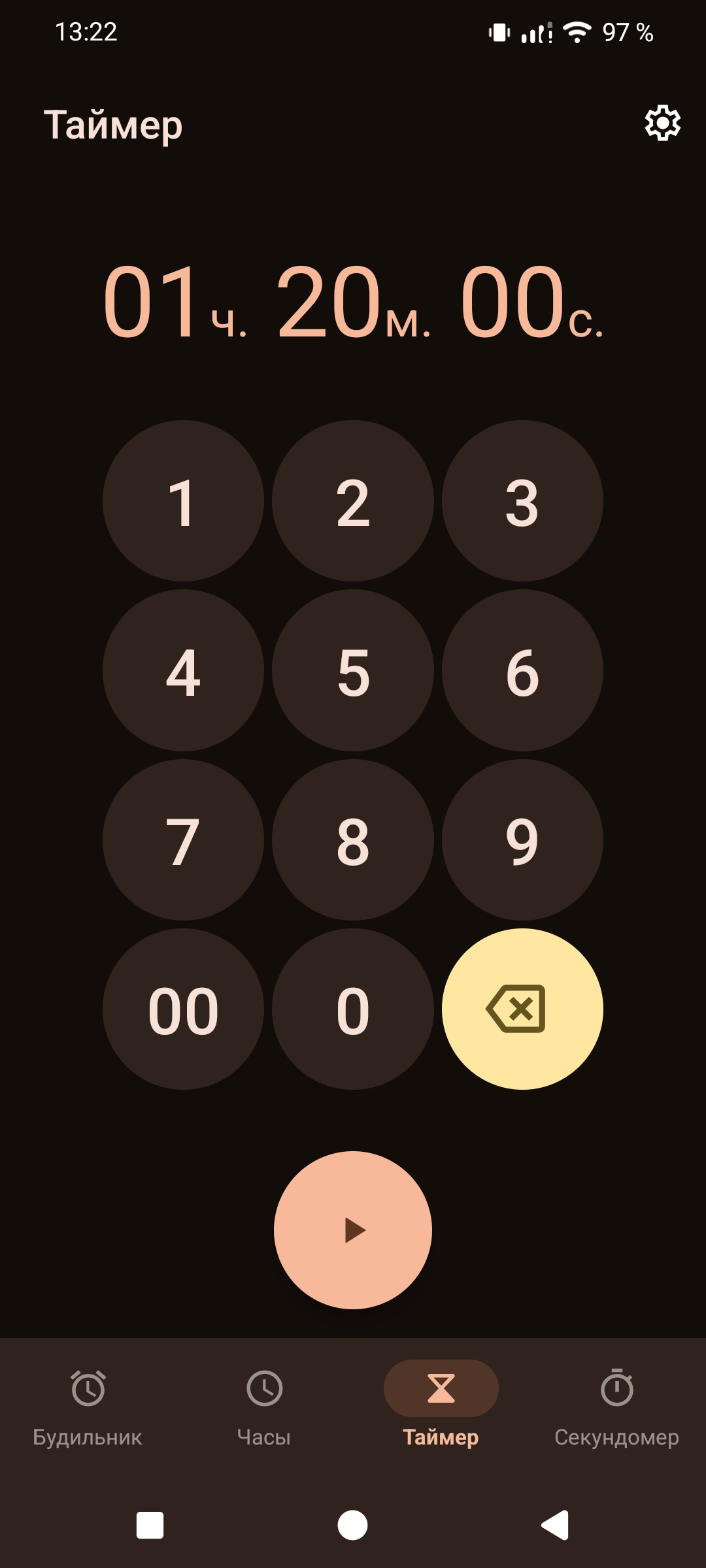Select the Таймер tab

441,1405
